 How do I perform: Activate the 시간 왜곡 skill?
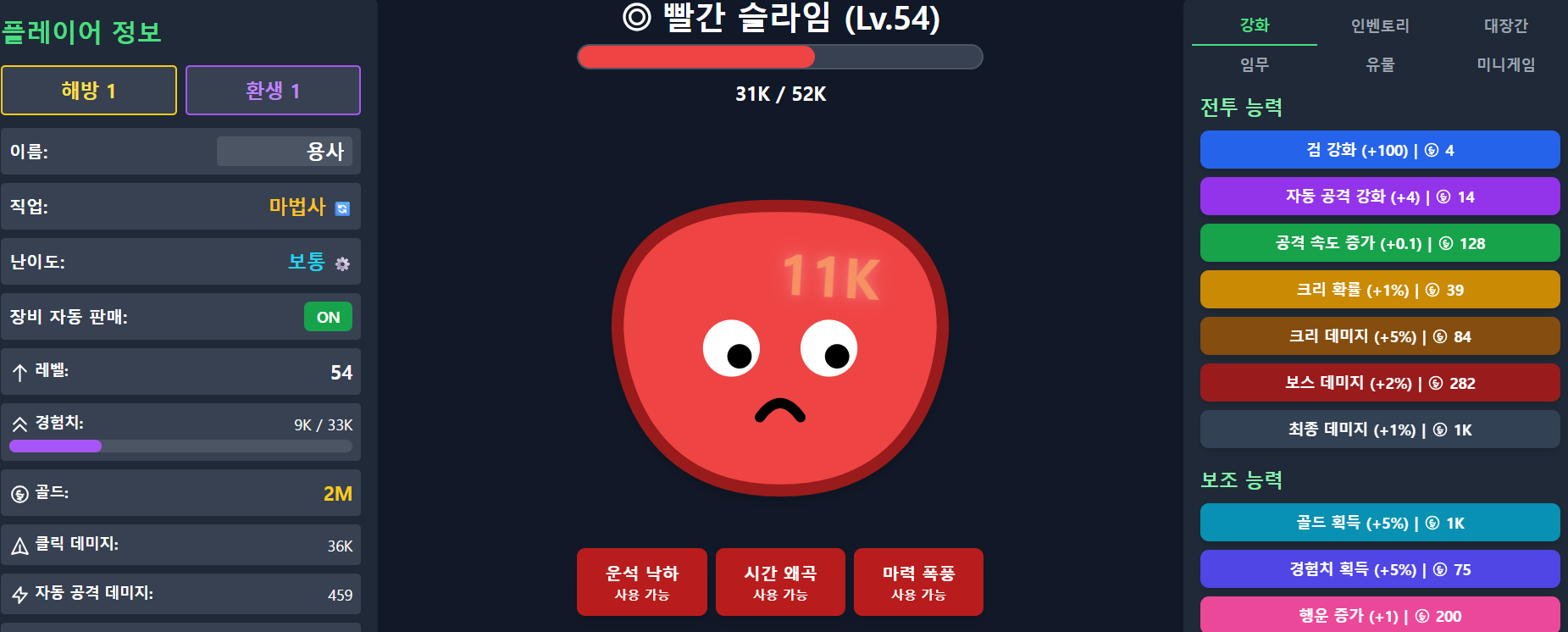pyautogui.click(x=780, y=582)
